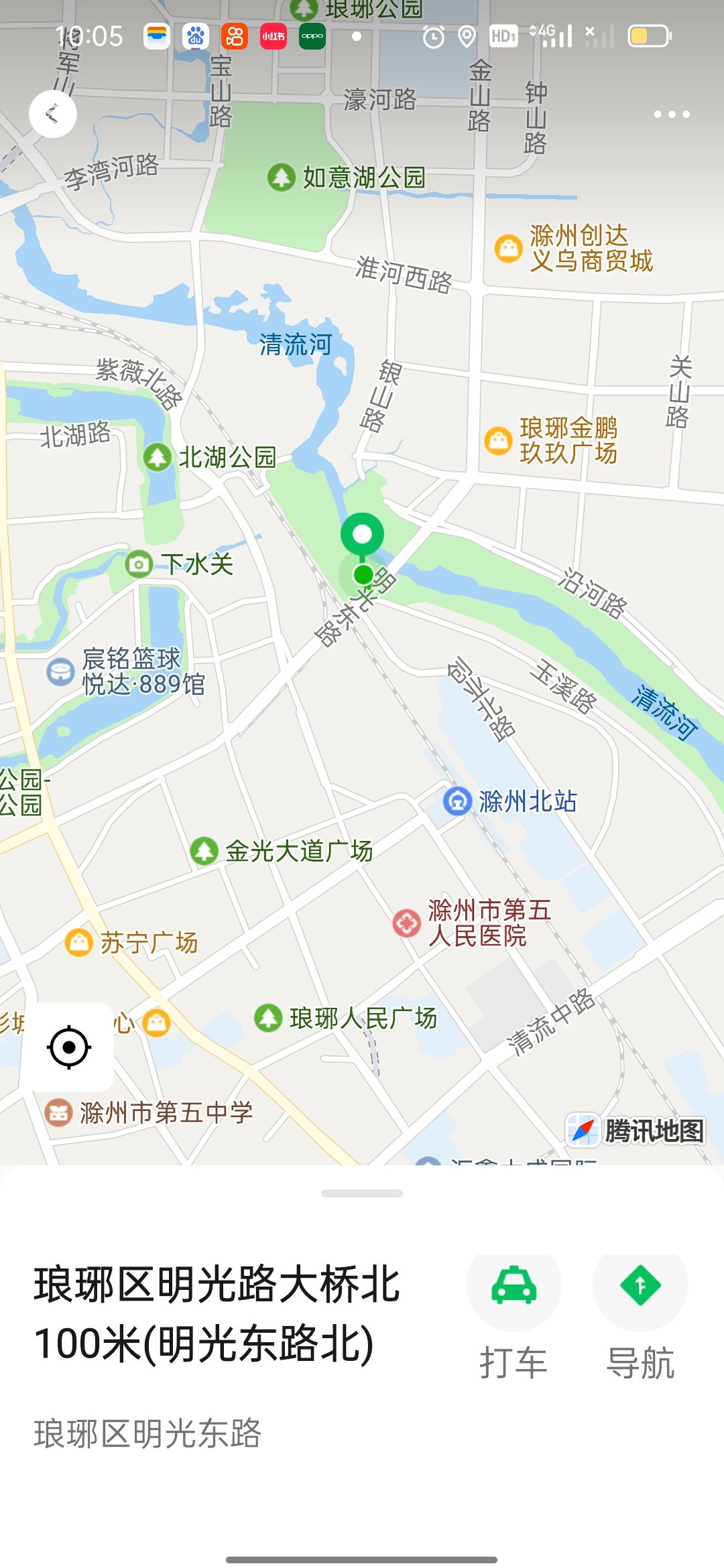Select the green location pin marker

coord(362,536)
